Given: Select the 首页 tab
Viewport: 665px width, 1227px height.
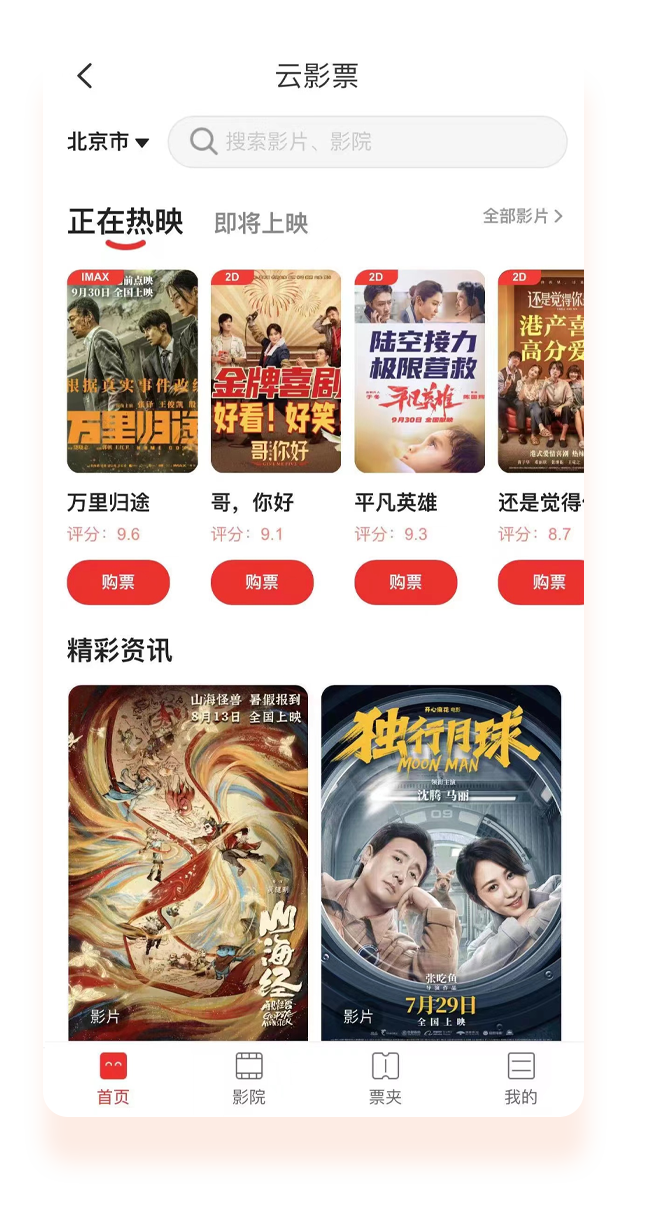Looking at the screenshot, I should coord(113,1078).
